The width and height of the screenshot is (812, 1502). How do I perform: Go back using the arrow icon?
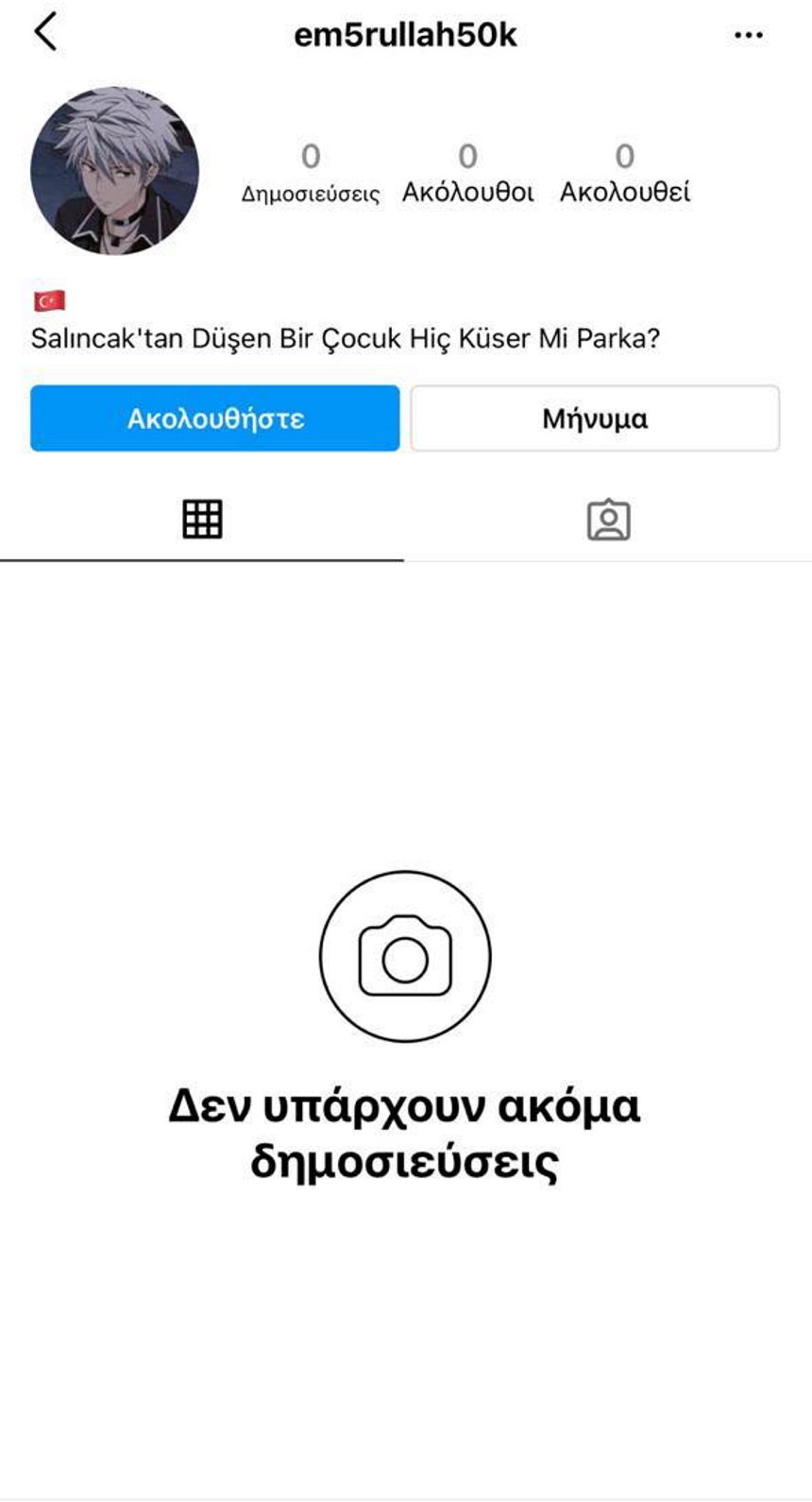point(45,32)
